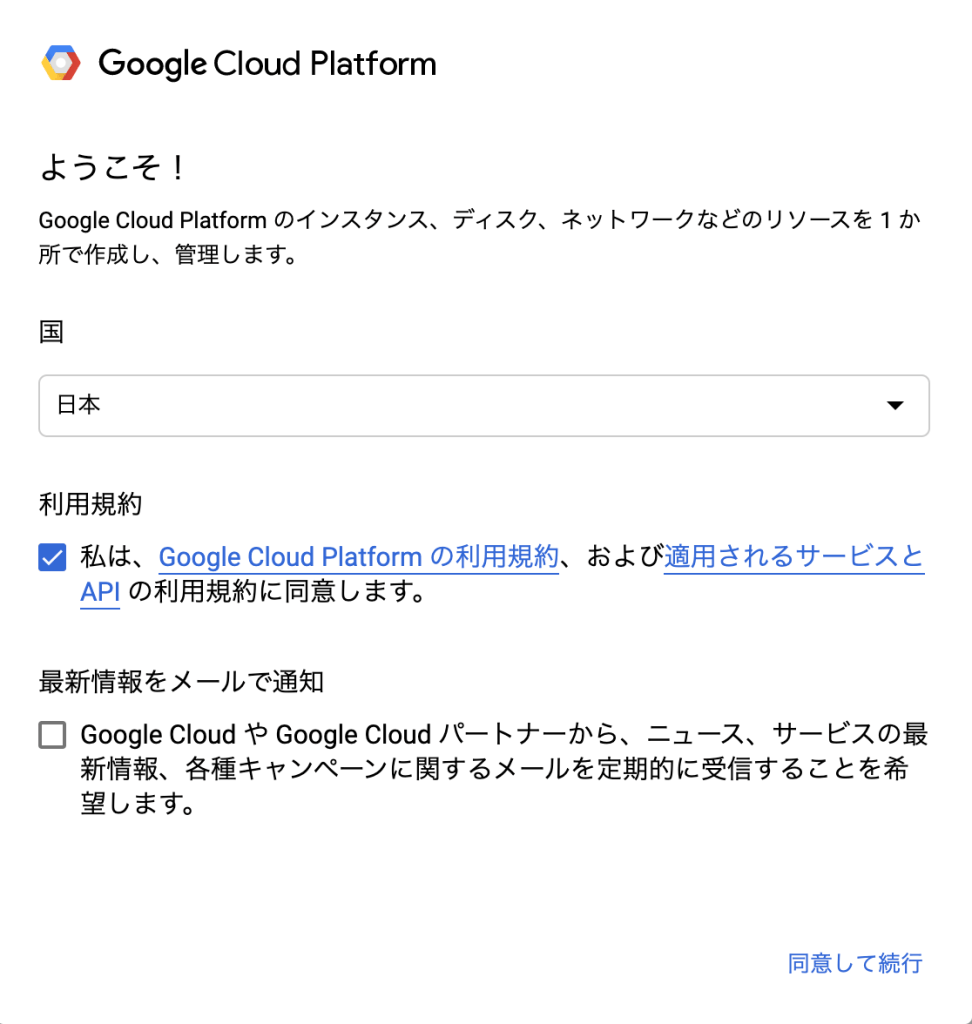The height and width of the screenshot is (1024, 972).
Task: Open Google Cloud Platform の利用規約 link
Action: click(x=358, y=557)
